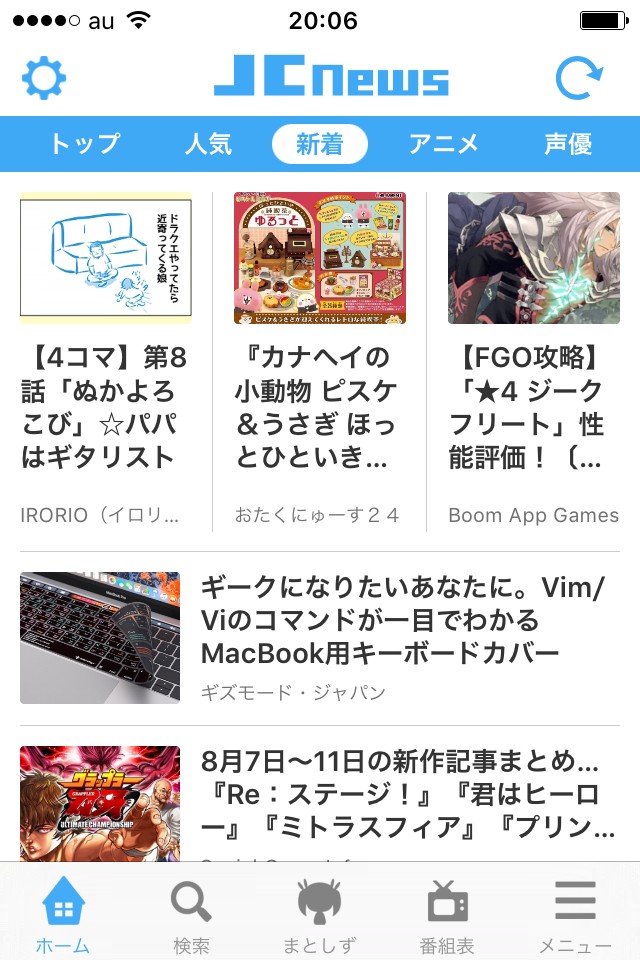Viewport: 640px width, 960px height.
Task: Switch to the 人気 tab
Action: pos(208,144)
